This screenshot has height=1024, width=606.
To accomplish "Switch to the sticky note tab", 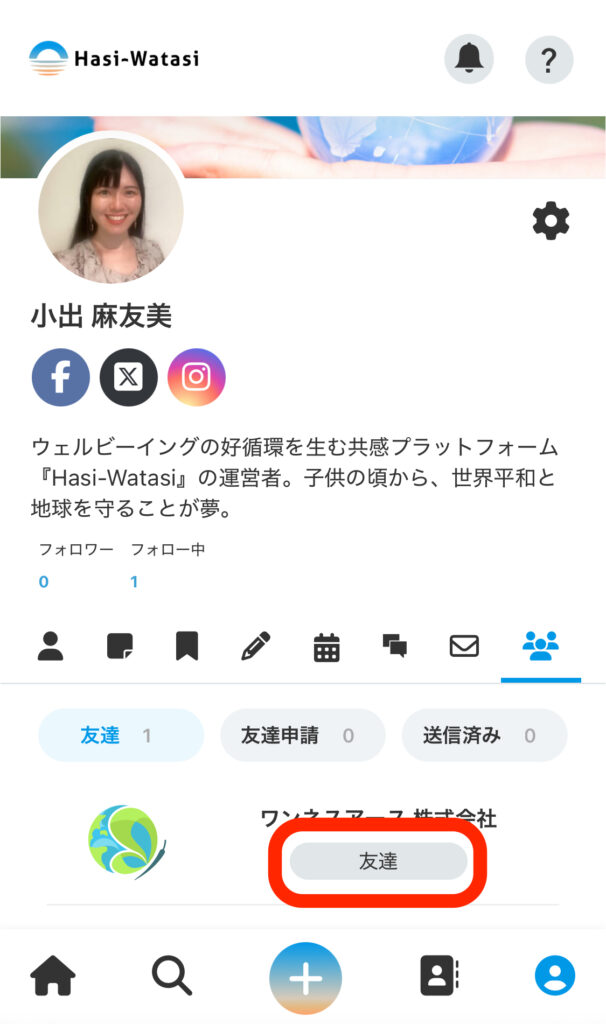I will tap(120, 647).
